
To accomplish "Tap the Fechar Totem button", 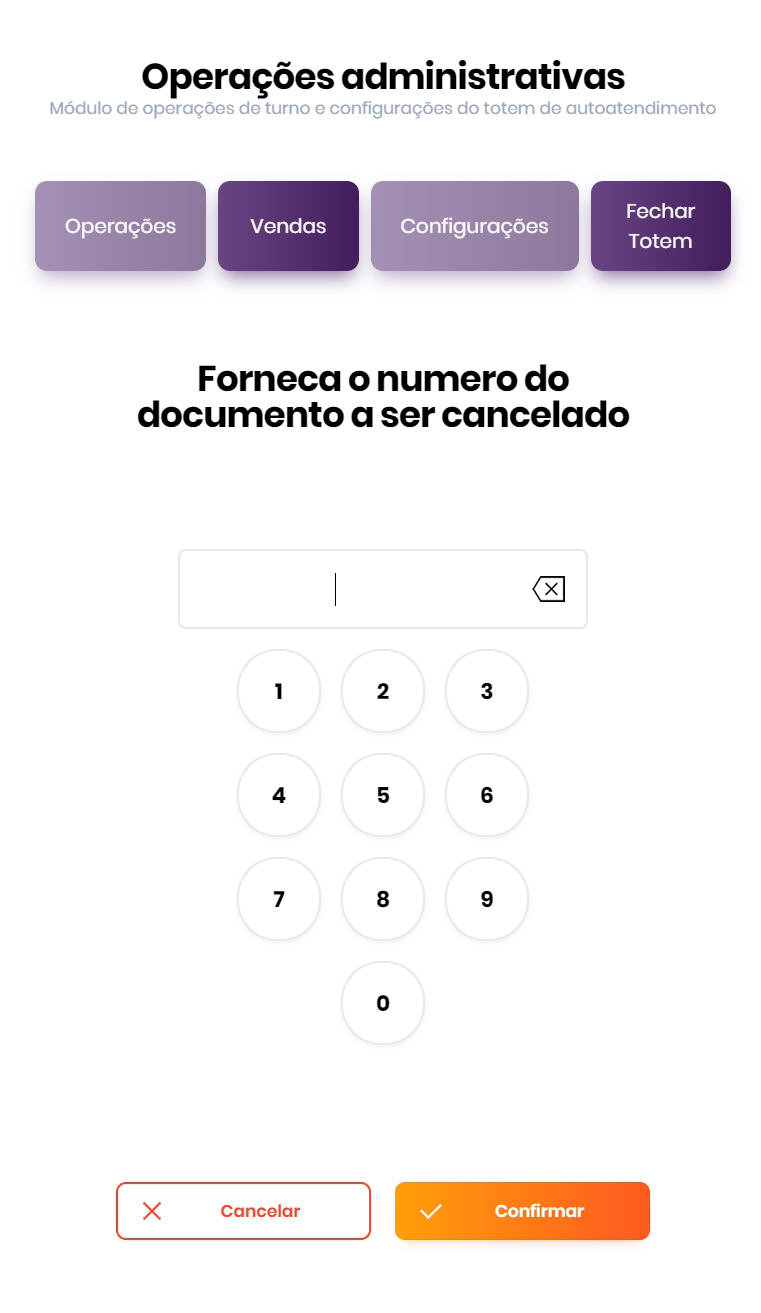I will (x=660, y=226).
